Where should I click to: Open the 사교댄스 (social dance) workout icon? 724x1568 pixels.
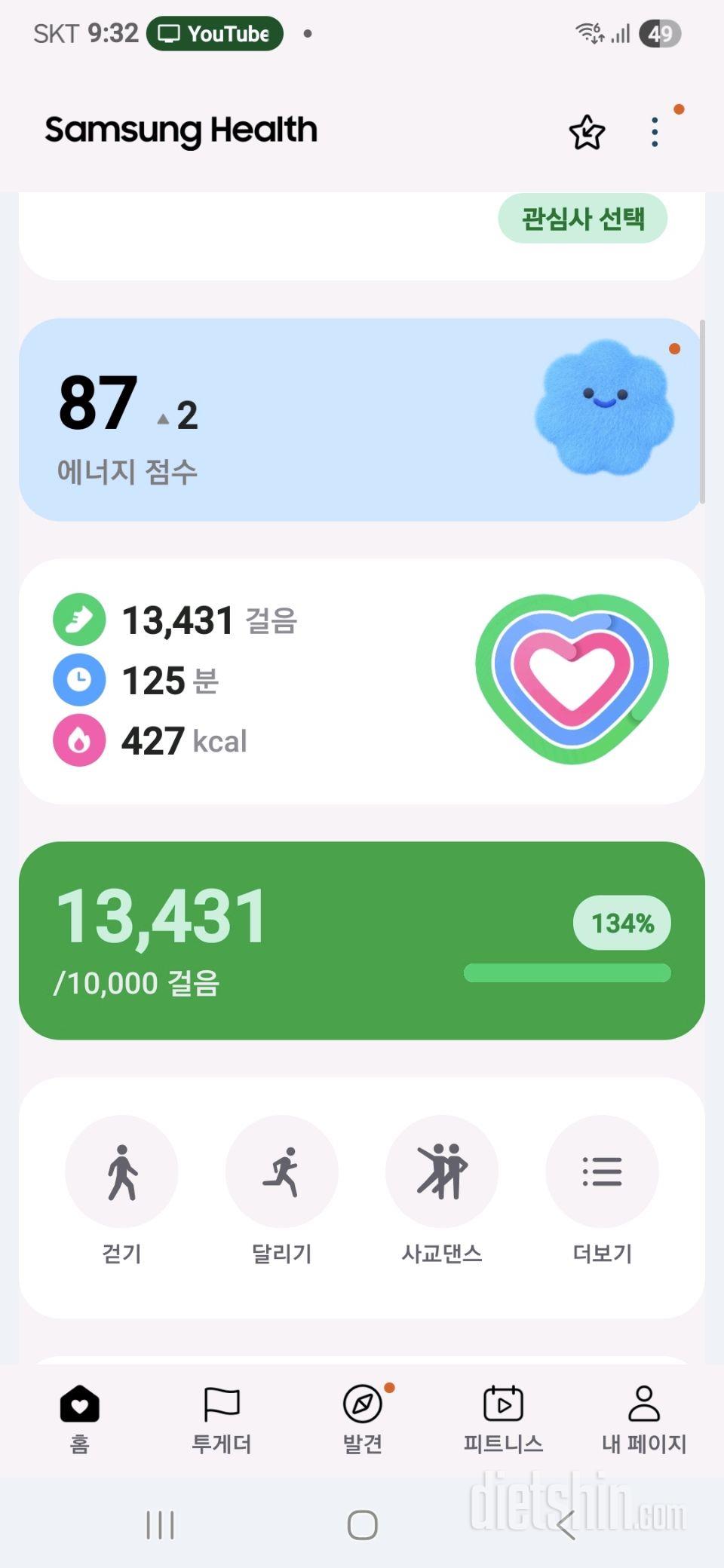pos(443,1171)
